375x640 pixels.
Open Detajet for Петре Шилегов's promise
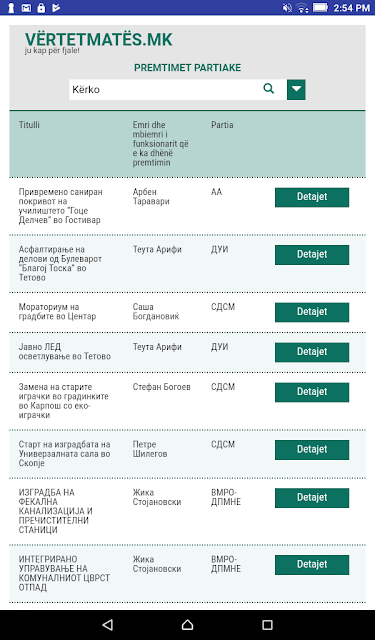tap(312, 450)
